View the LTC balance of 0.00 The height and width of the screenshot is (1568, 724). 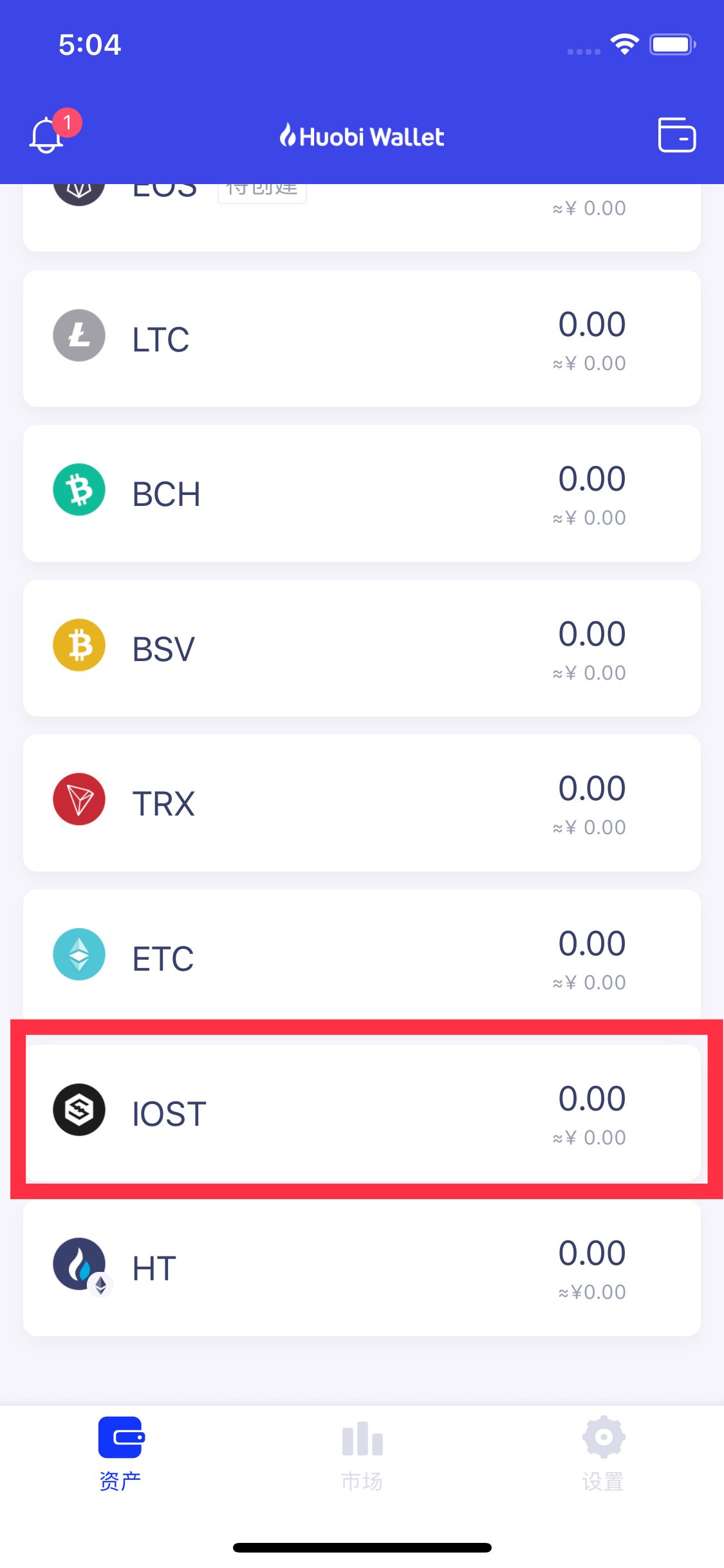(592, 324)
